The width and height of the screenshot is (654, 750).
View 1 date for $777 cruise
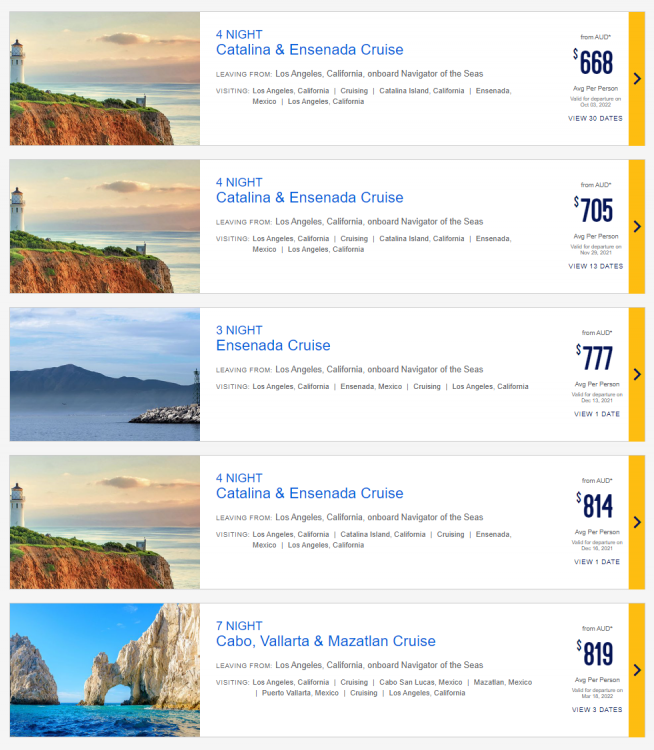pos(596,414)
